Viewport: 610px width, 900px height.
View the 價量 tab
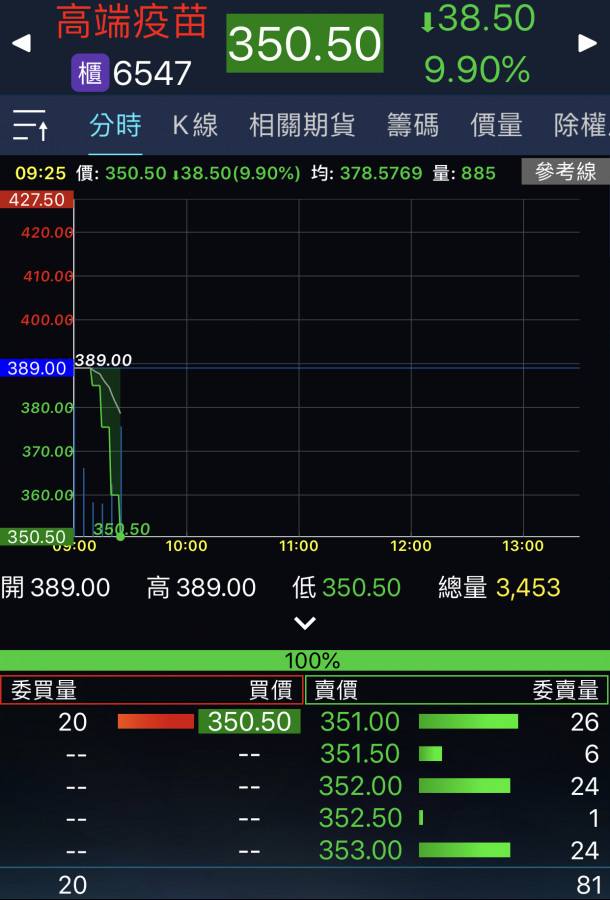point(496,125)
